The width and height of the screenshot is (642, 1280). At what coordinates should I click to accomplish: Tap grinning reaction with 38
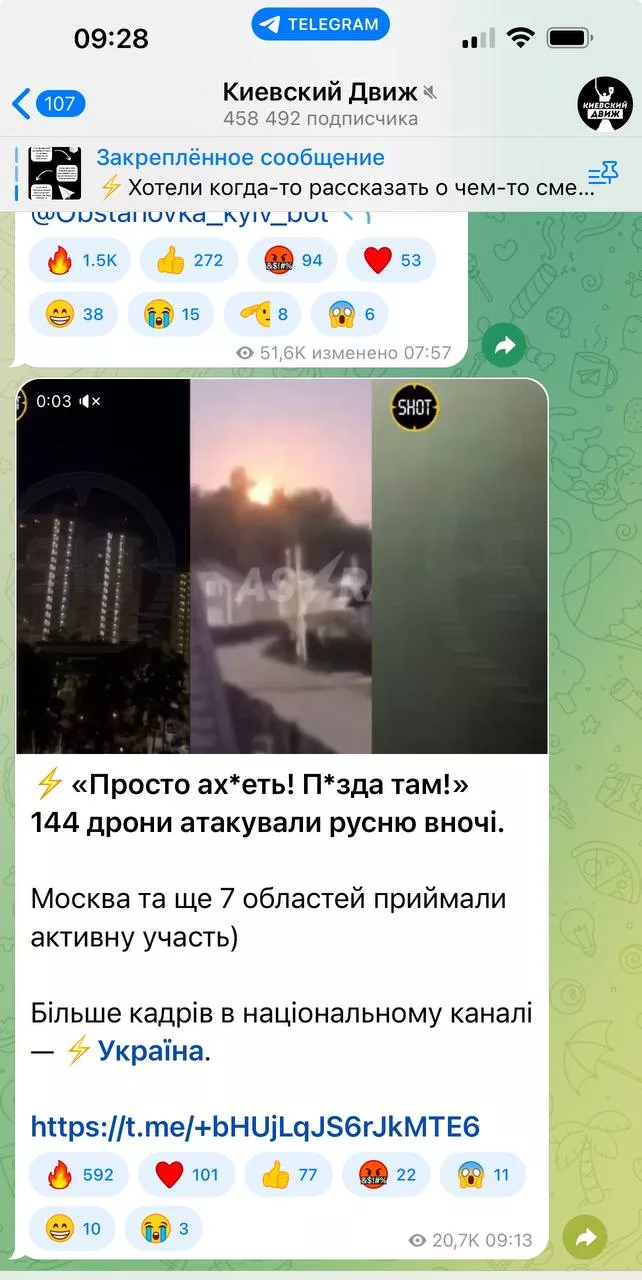point(75,314)
